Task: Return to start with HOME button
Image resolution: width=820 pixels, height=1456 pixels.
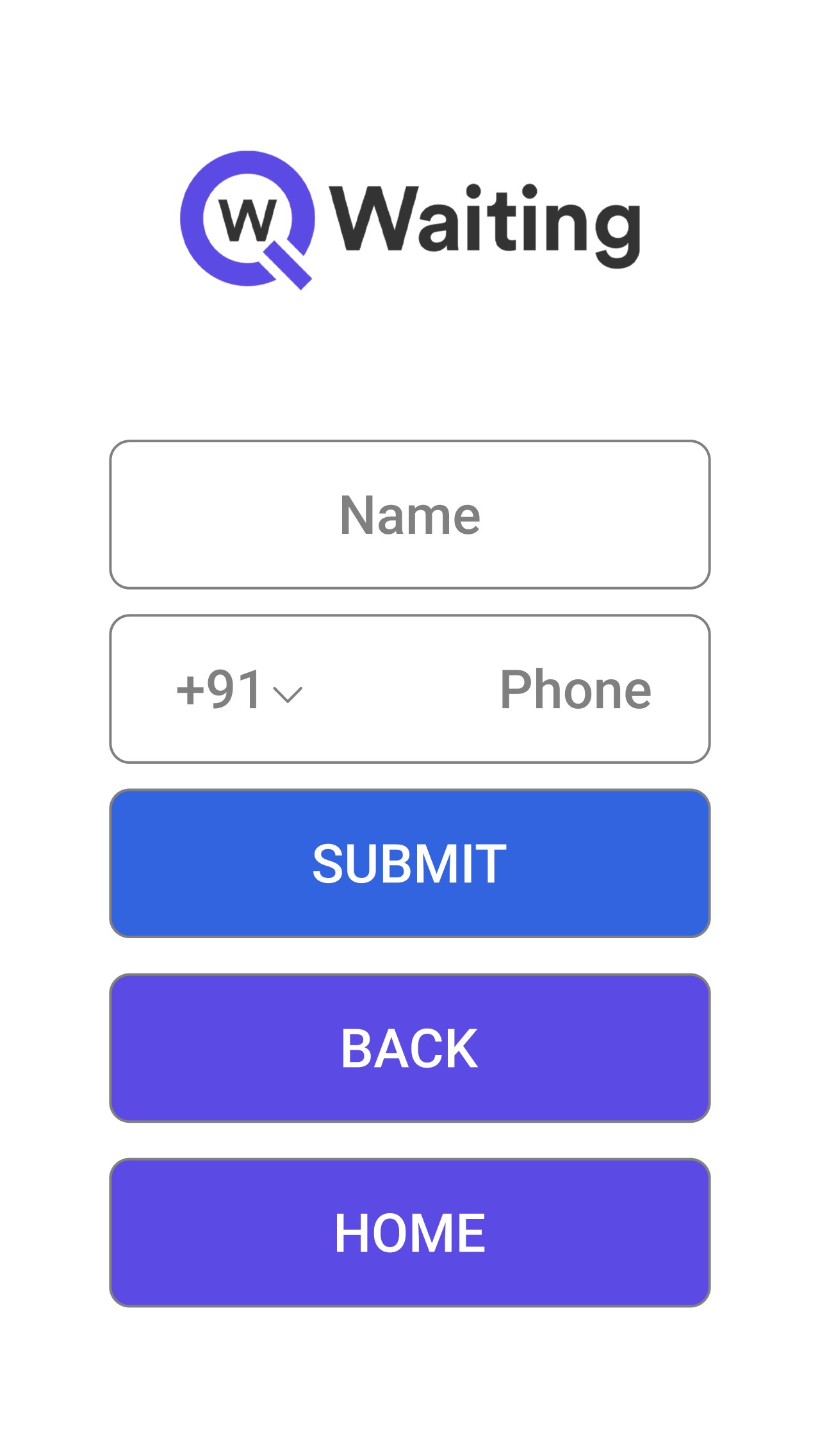Action: pyautogui.click(x=410, y=1232)
